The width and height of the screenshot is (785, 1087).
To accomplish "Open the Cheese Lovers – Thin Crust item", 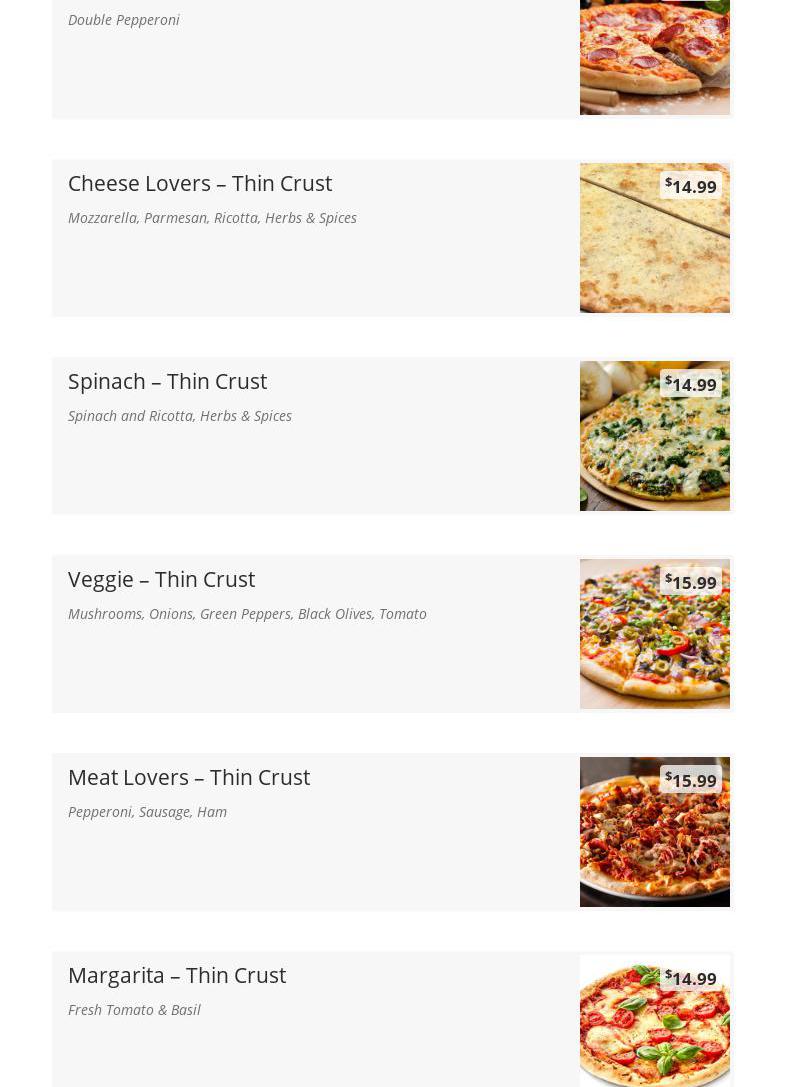I will (x=200, y=184).
